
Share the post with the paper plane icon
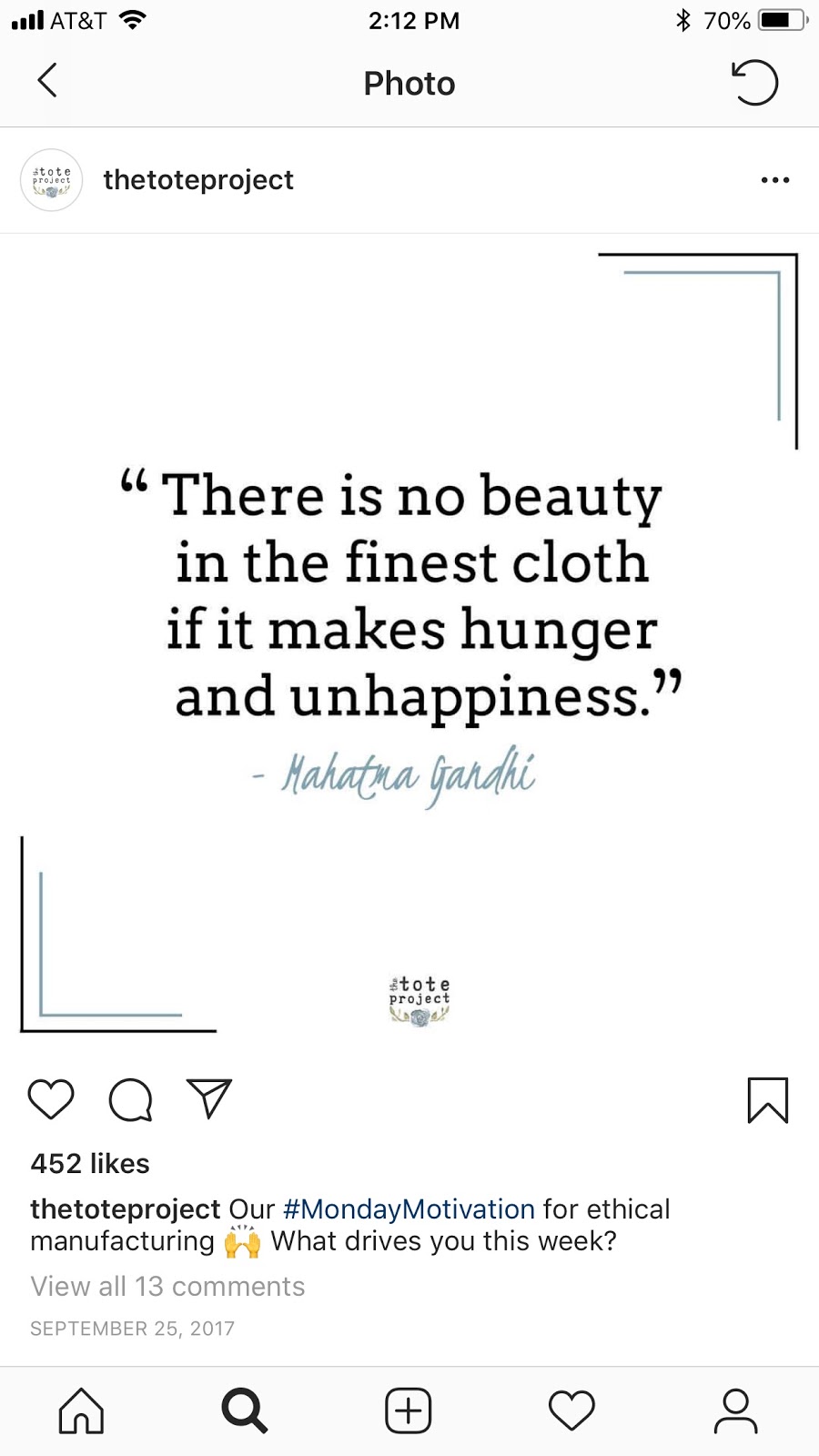click(209, 1098)
